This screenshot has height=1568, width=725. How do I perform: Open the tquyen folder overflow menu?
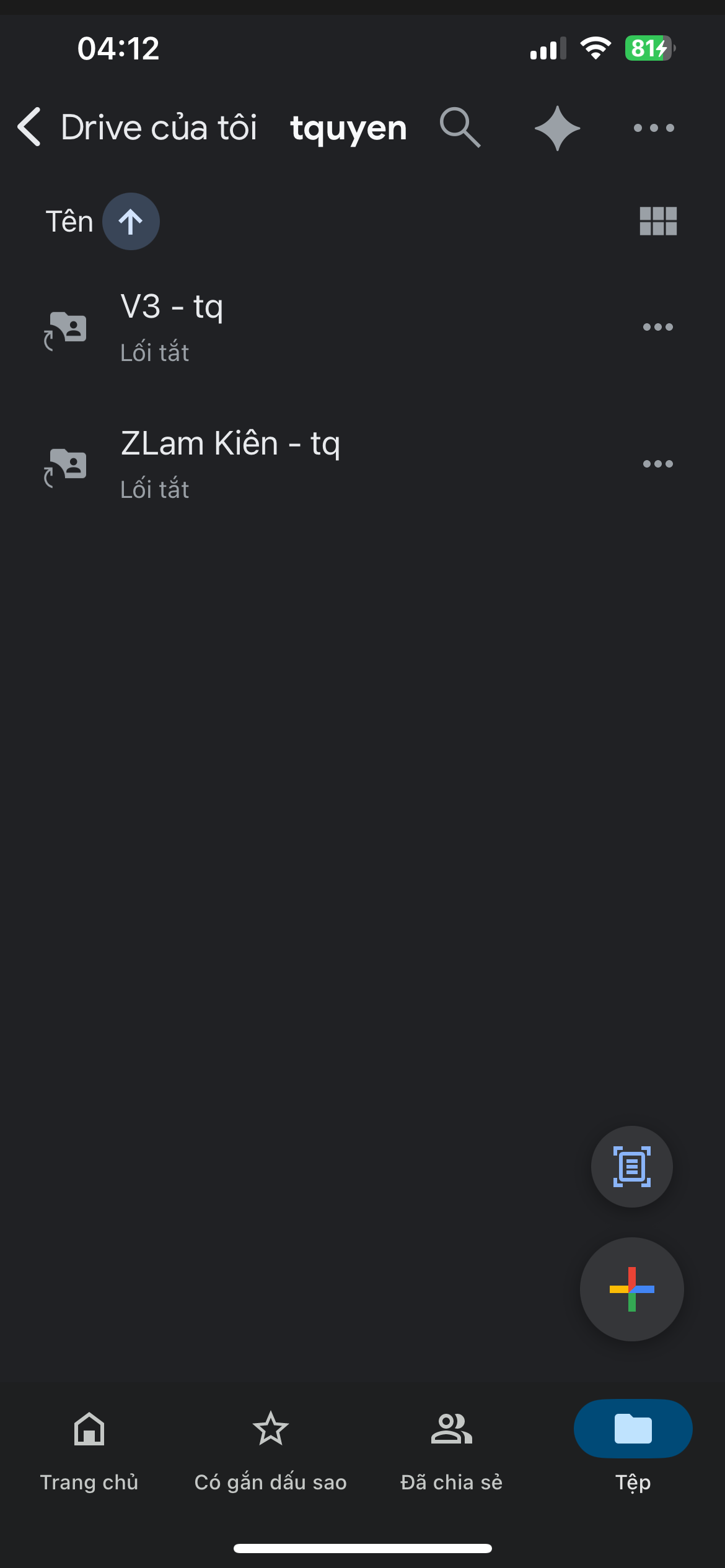point(654,128)
